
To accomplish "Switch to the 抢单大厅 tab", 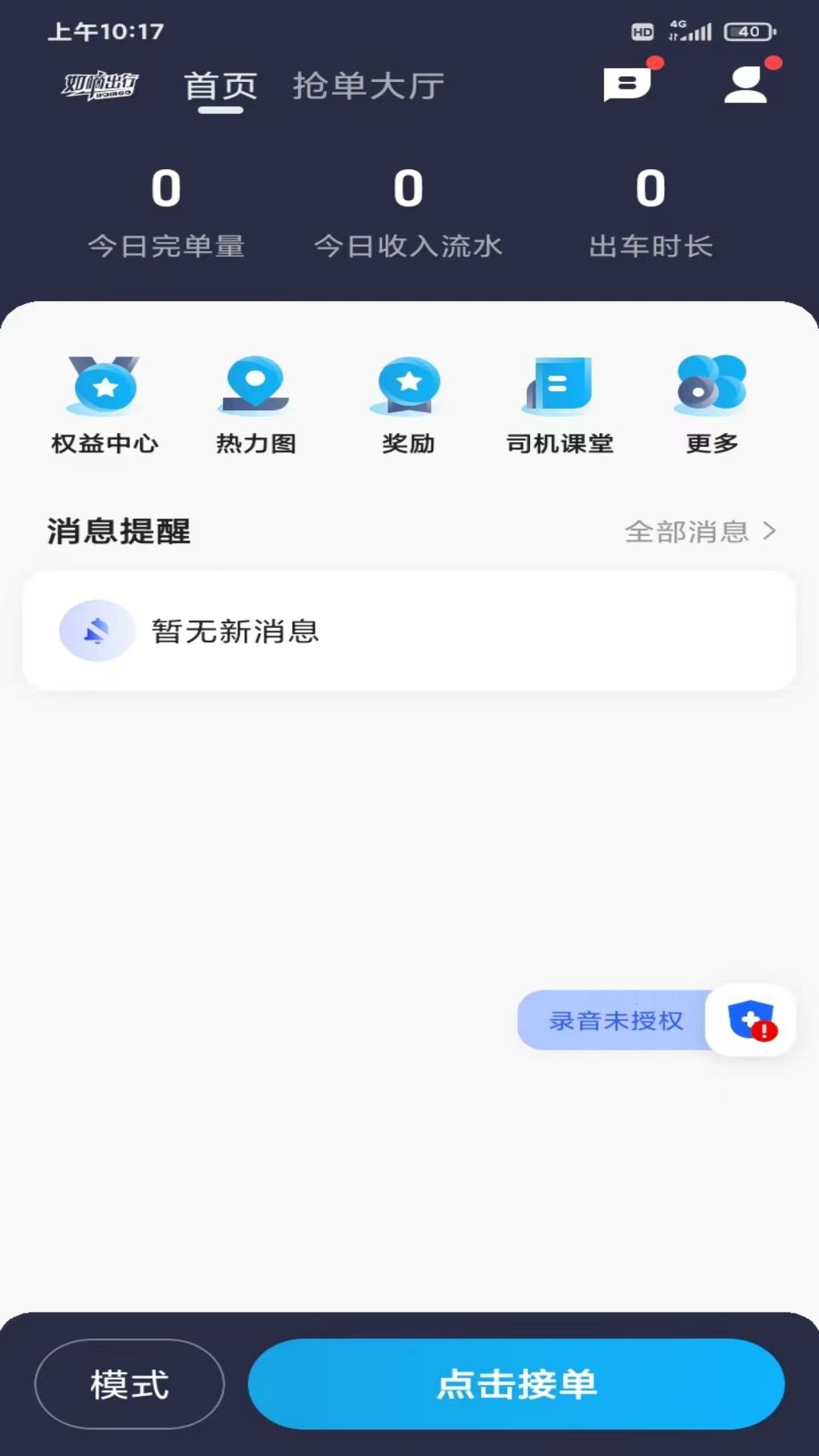I will tap(367, 86).
